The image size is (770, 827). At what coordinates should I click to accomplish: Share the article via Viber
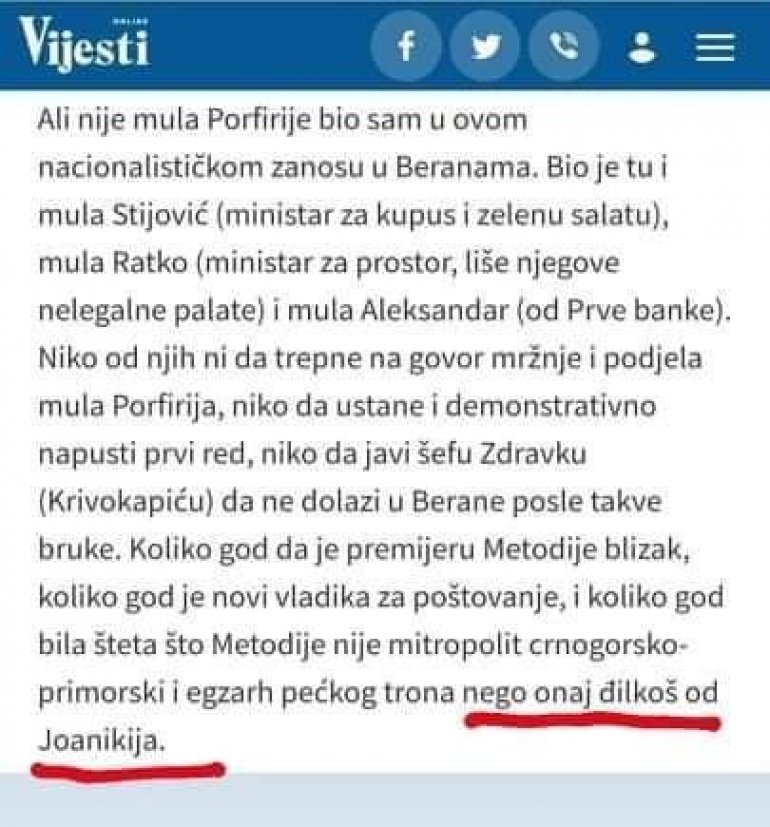[x=564, y=47]
